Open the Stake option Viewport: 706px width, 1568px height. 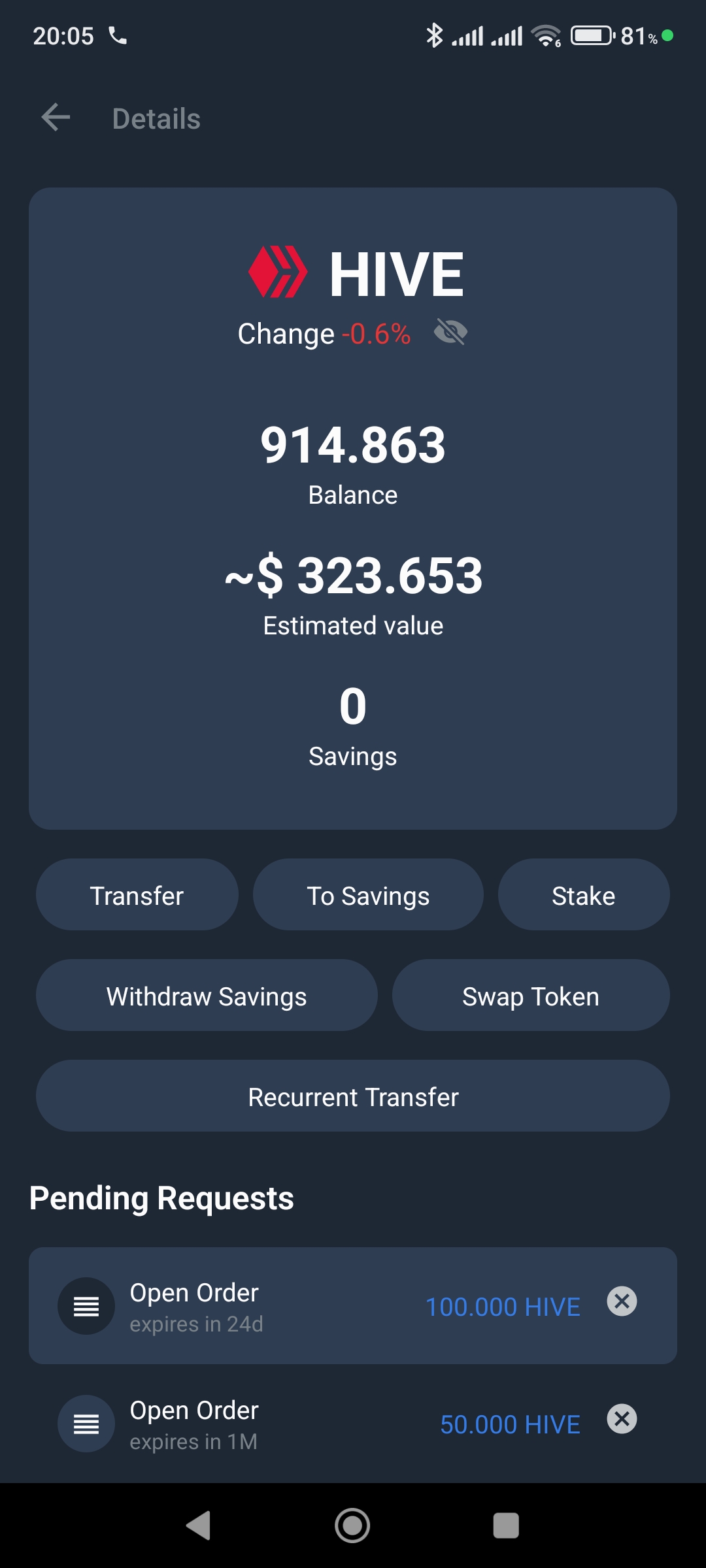point(584,895)
